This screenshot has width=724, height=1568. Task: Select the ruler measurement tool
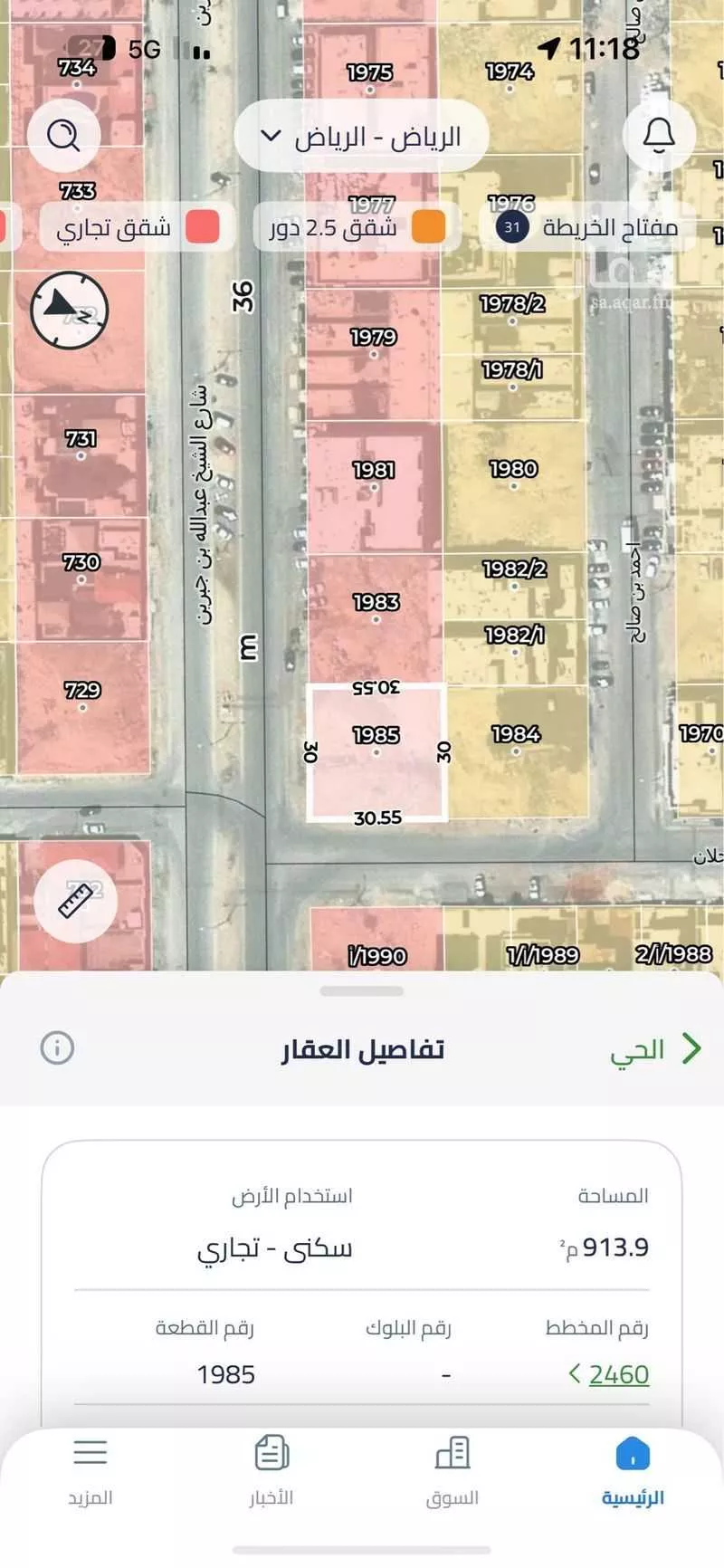point(75,899)
